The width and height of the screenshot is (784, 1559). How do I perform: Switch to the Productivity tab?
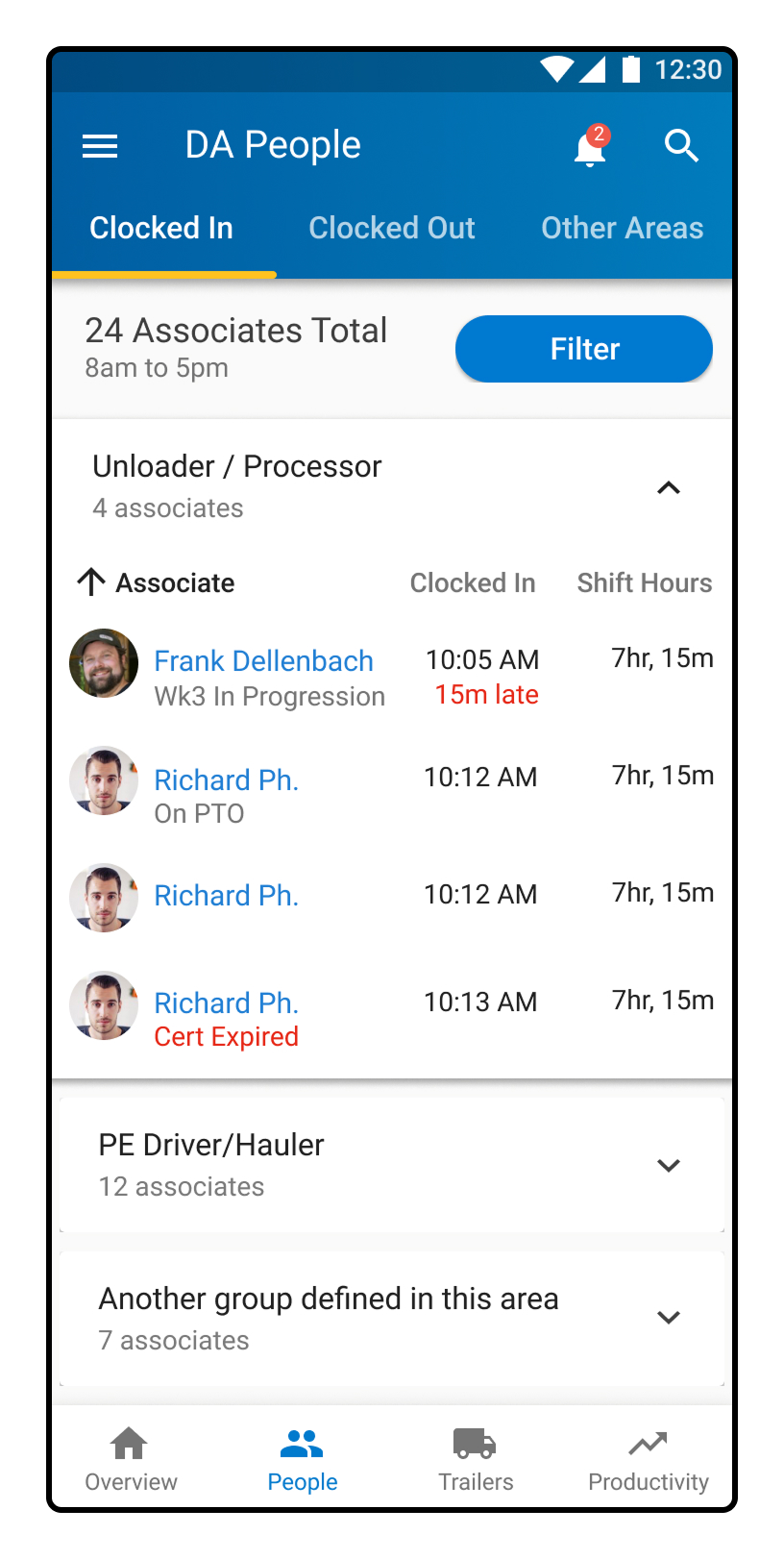[649, 1459]
